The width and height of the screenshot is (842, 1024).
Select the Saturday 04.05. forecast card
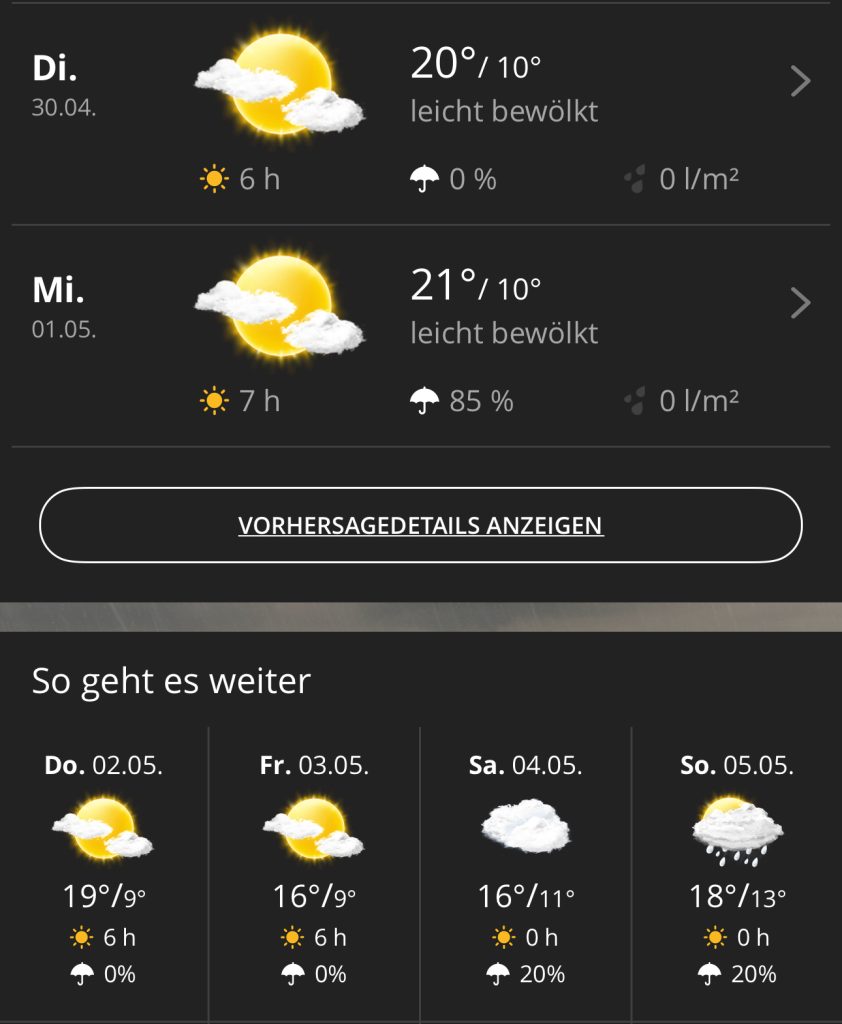(525, 870)
